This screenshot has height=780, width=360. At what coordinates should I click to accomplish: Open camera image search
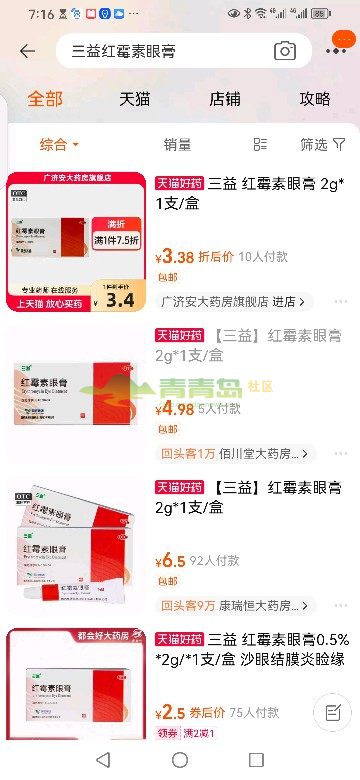285,51
